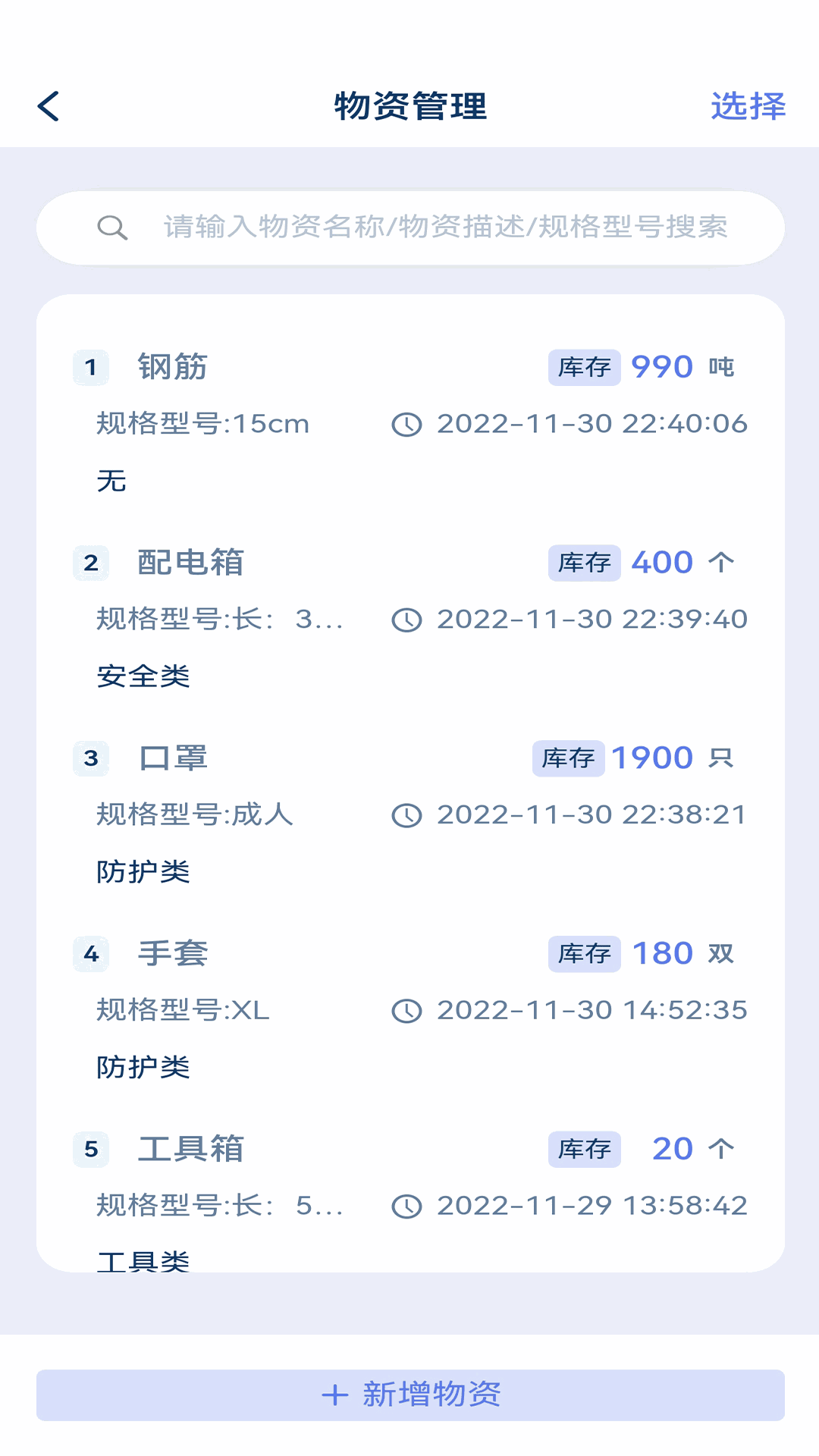Open the 钢筋 material entry
819x1456 pixels.
(x=409, y=421)
